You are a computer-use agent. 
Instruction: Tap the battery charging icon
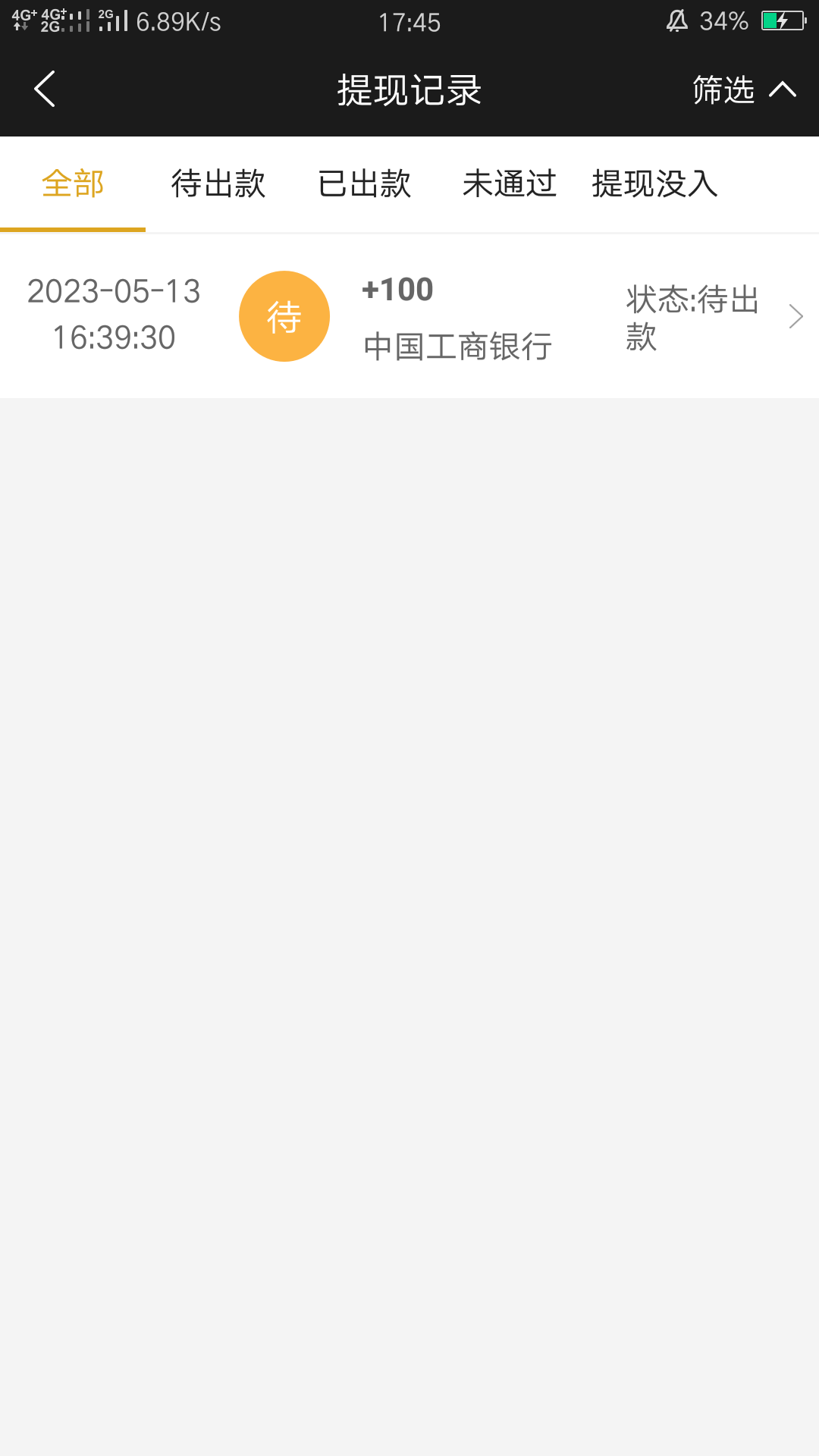pyautogui.click(x=783, y=20)
